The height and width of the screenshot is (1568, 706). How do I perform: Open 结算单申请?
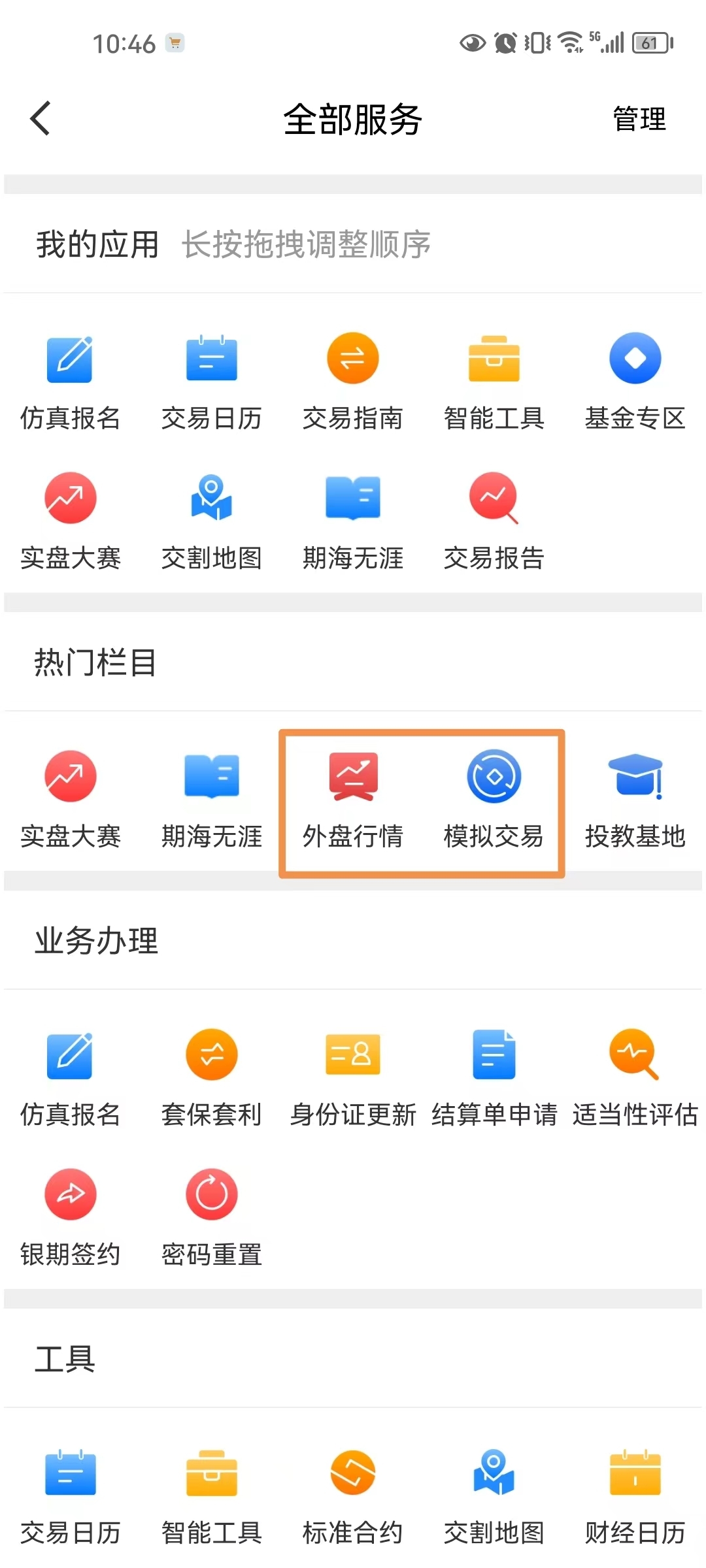point(494,1078)
